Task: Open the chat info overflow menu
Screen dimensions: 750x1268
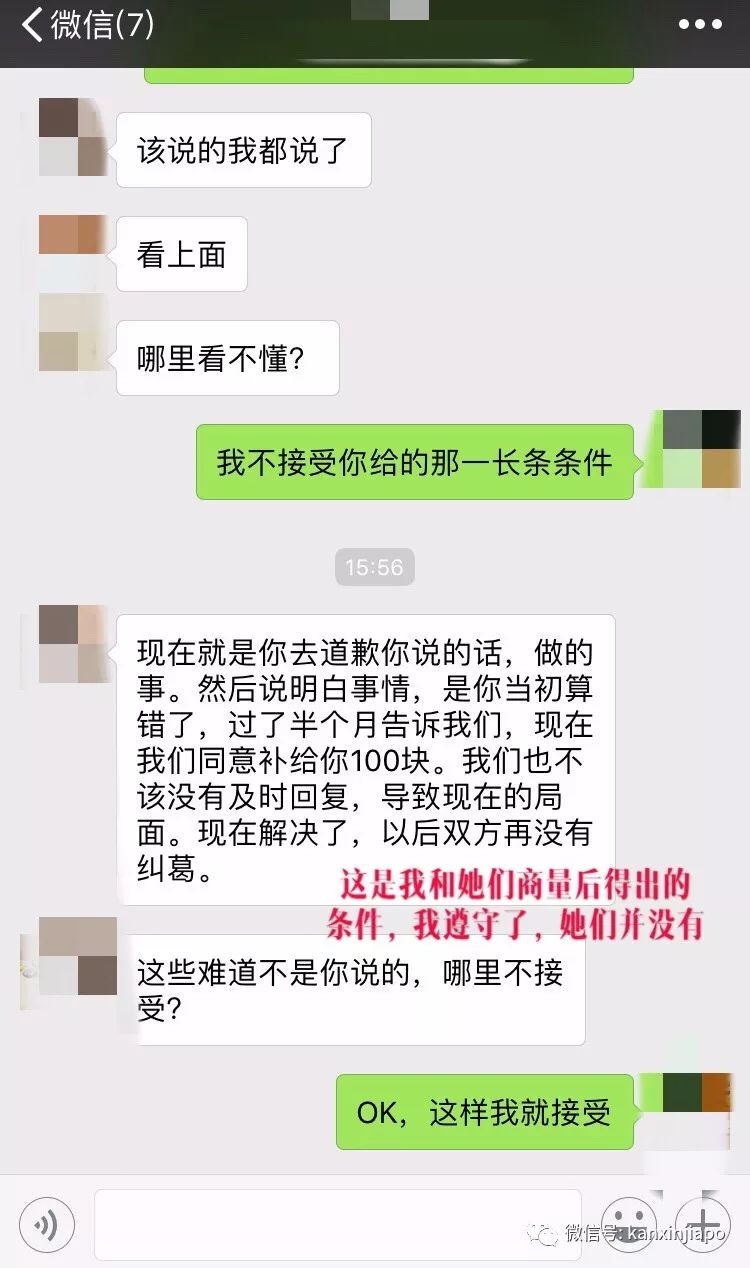Action: [700, 25]
